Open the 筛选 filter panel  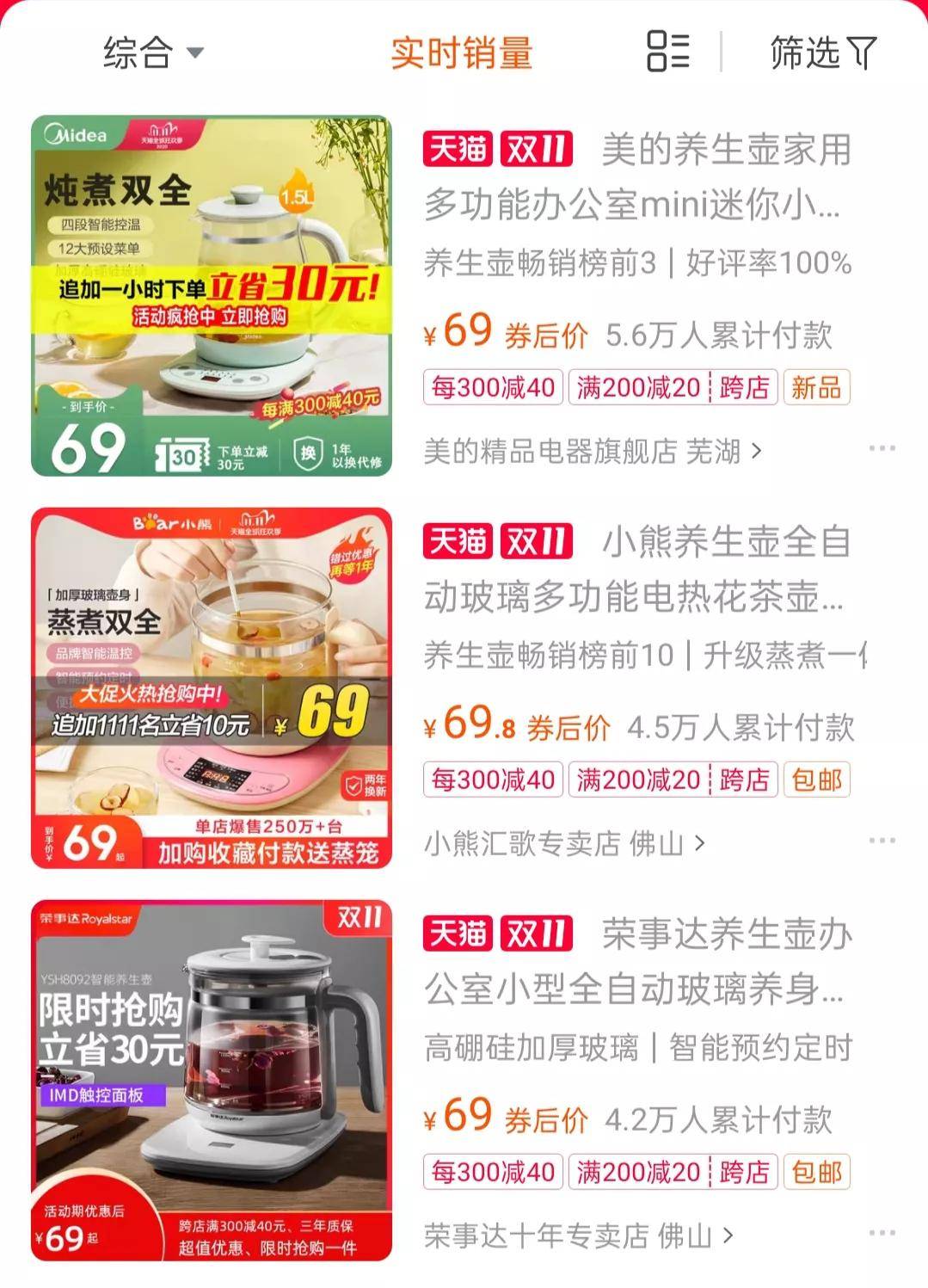pos(822,52)
